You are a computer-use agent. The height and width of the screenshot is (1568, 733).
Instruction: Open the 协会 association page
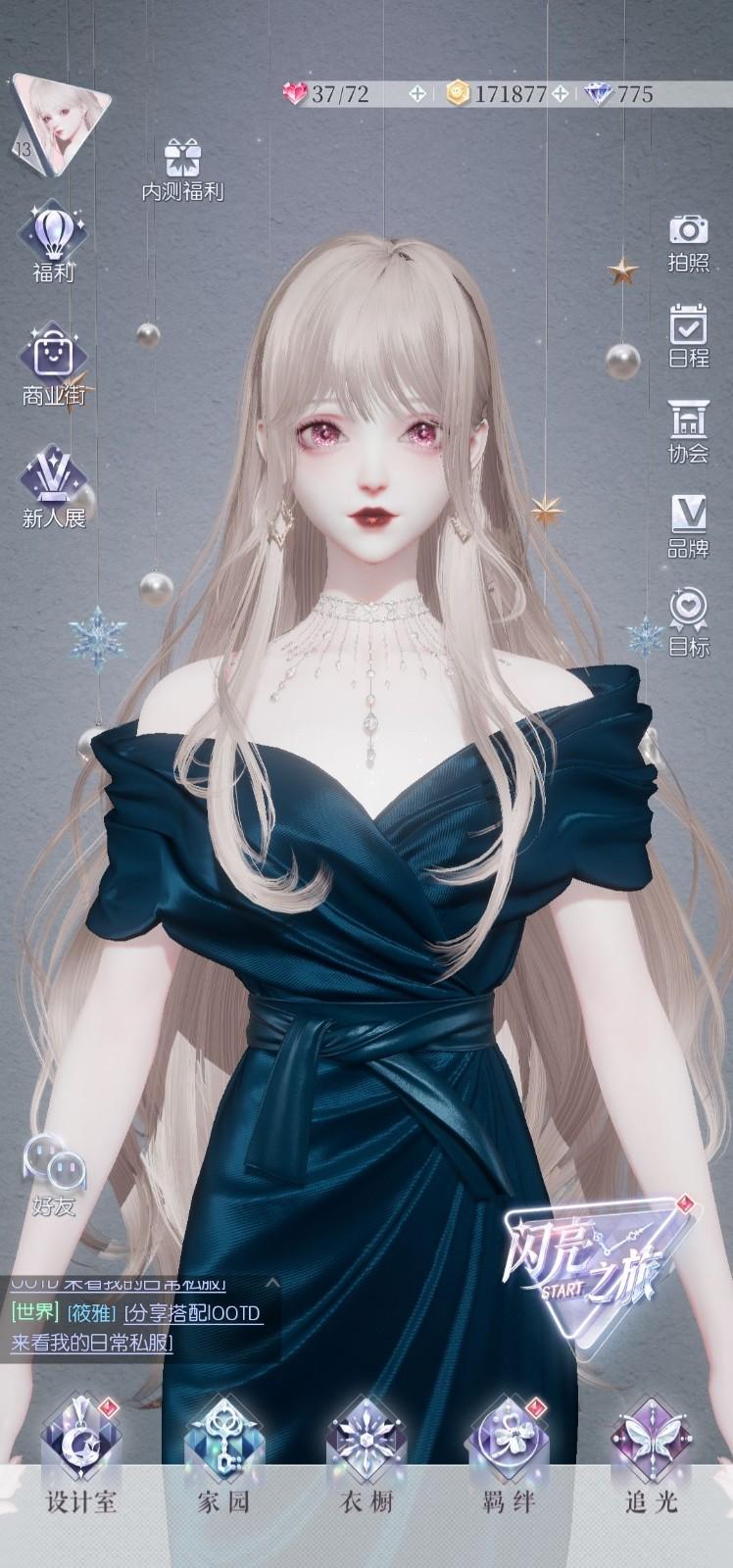click(x=688, y=431)
